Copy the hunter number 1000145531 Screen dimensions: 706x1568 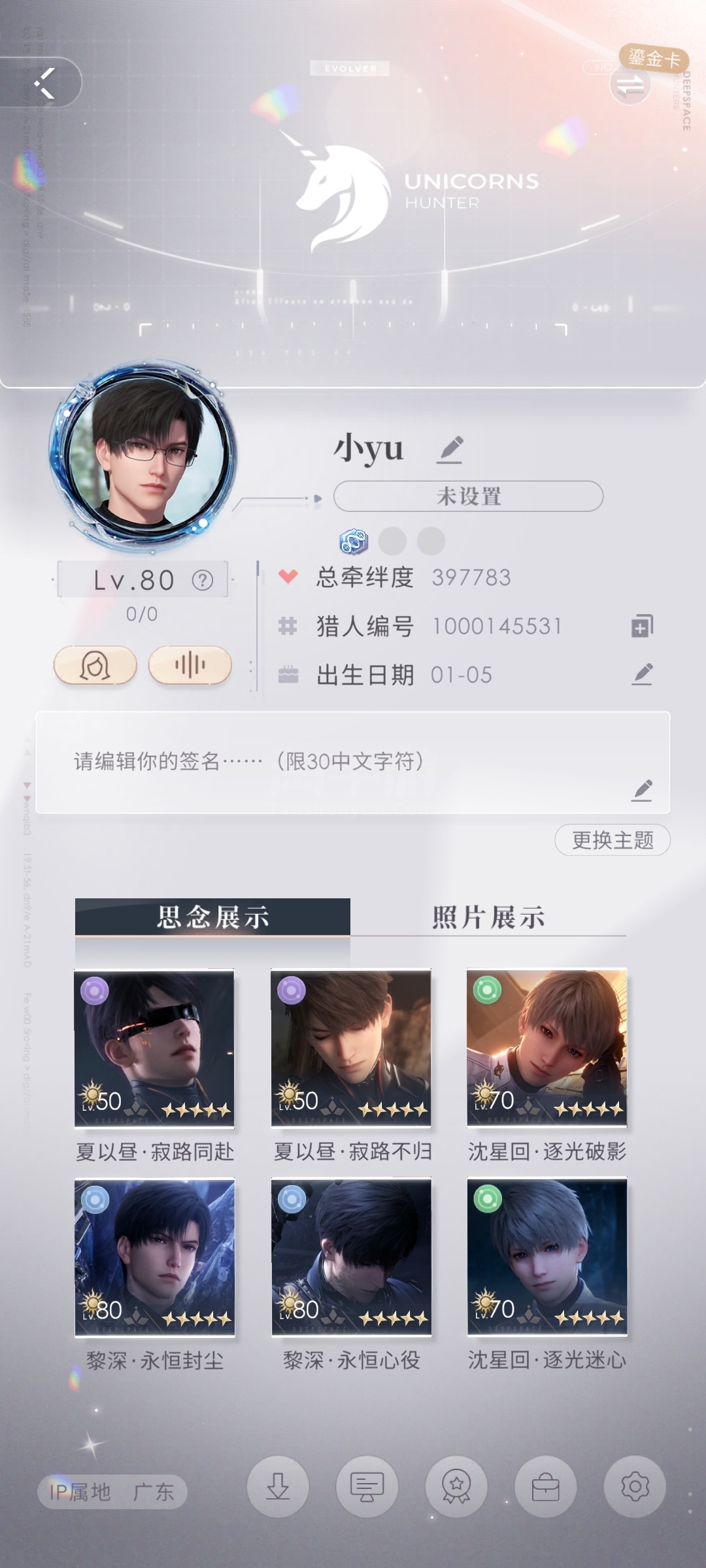tap(642, 626)
